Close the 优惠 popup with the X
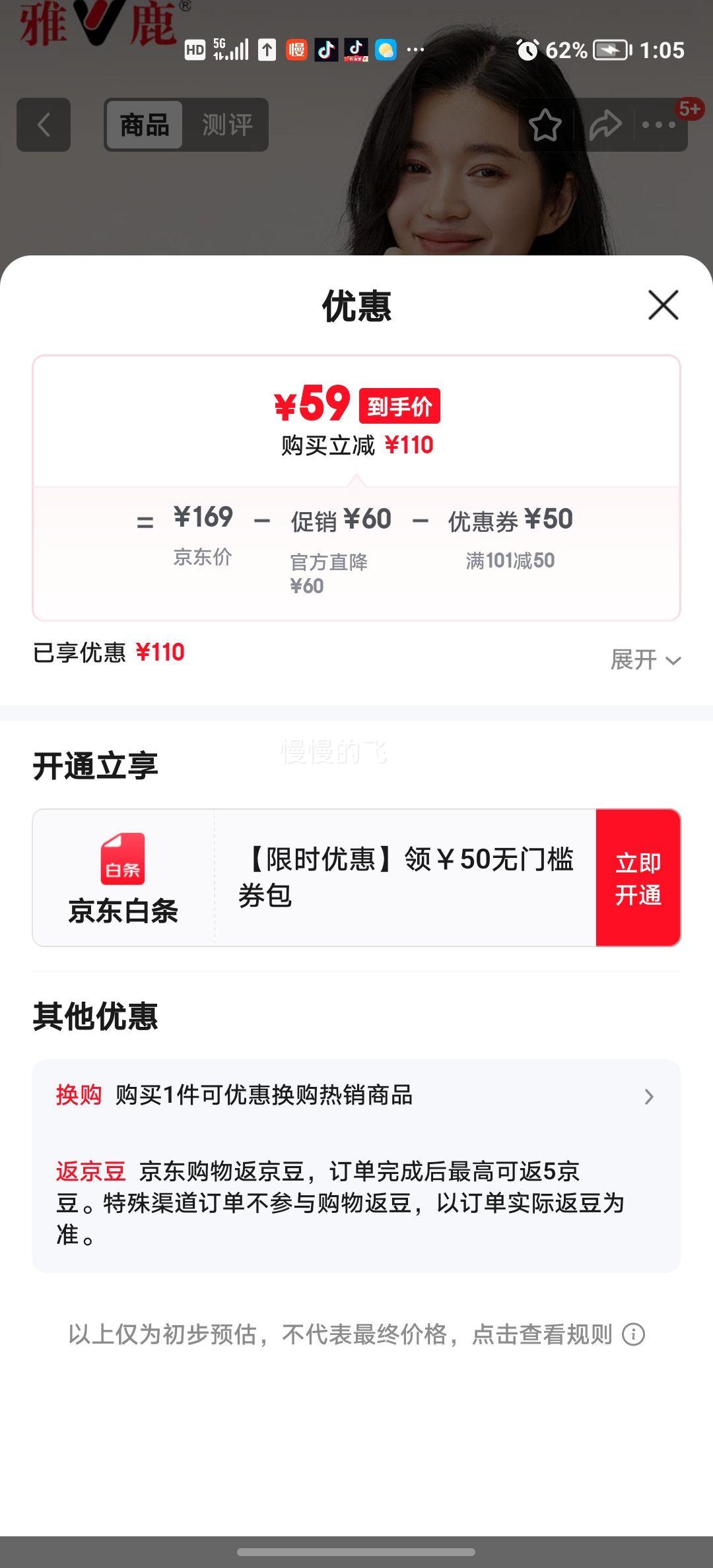 coord(662,305)
